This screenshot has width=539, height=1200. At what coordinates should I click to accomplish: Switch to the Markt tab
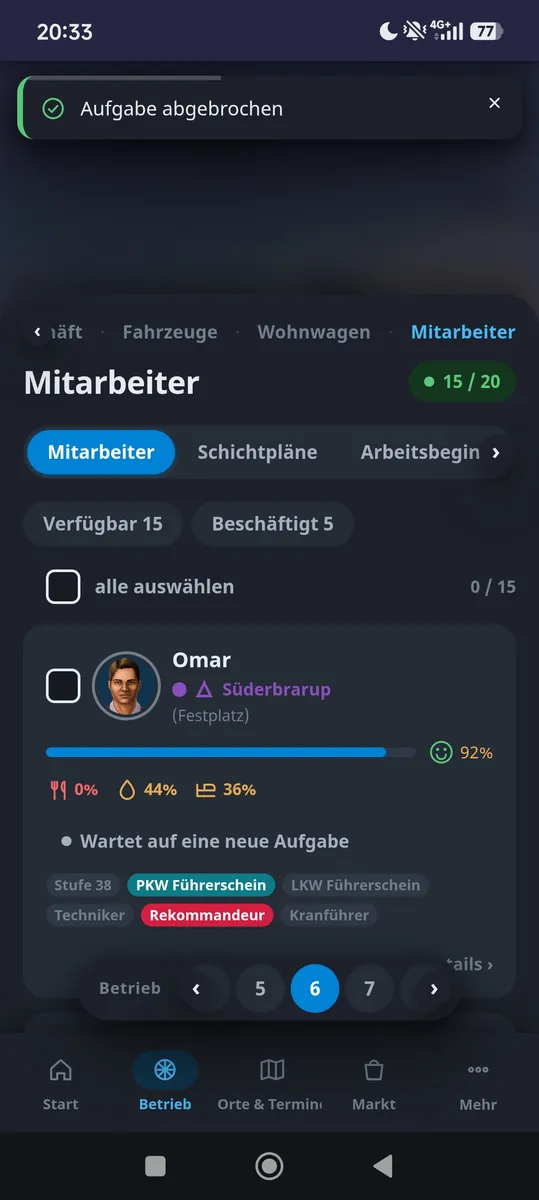[x=374, y=1084]
